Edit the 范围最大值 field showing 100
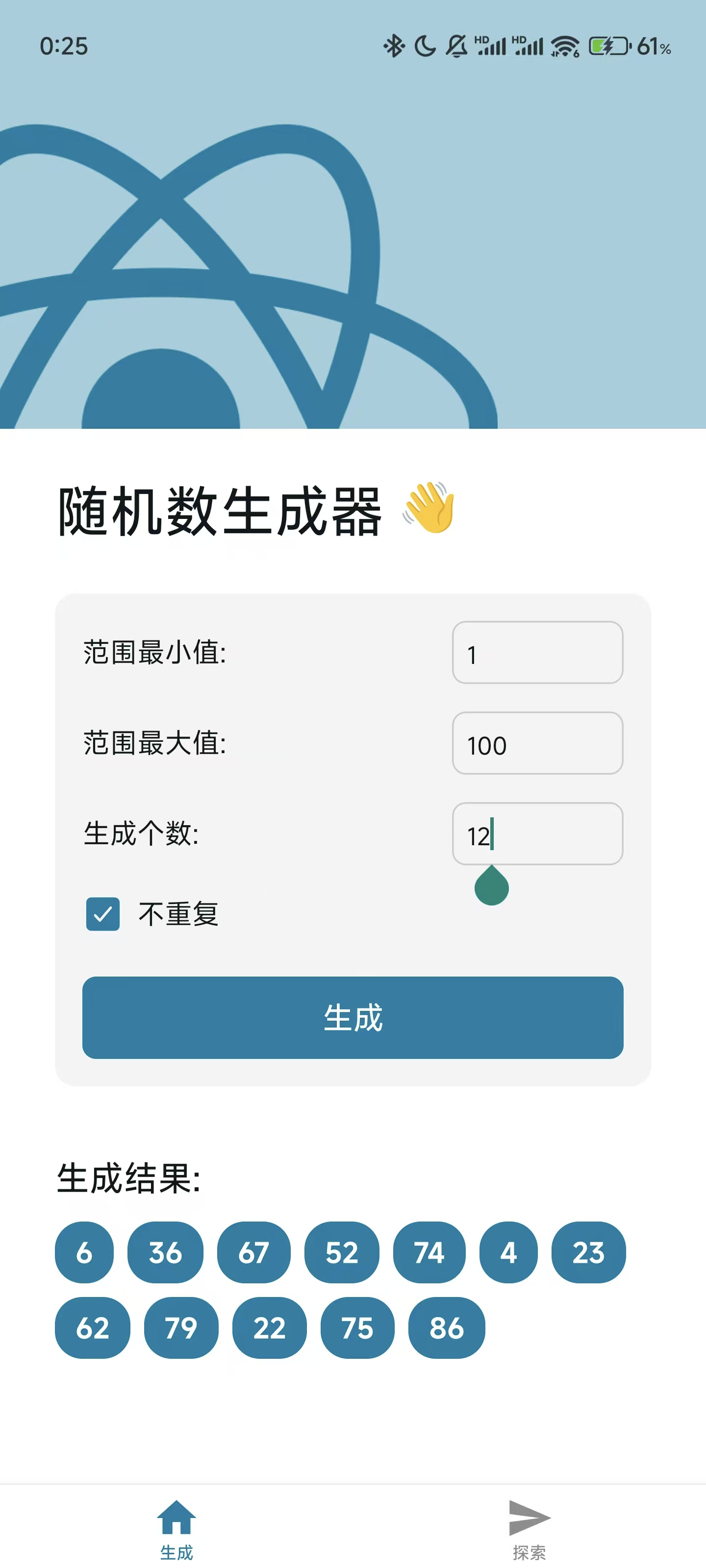 [537, 743]
